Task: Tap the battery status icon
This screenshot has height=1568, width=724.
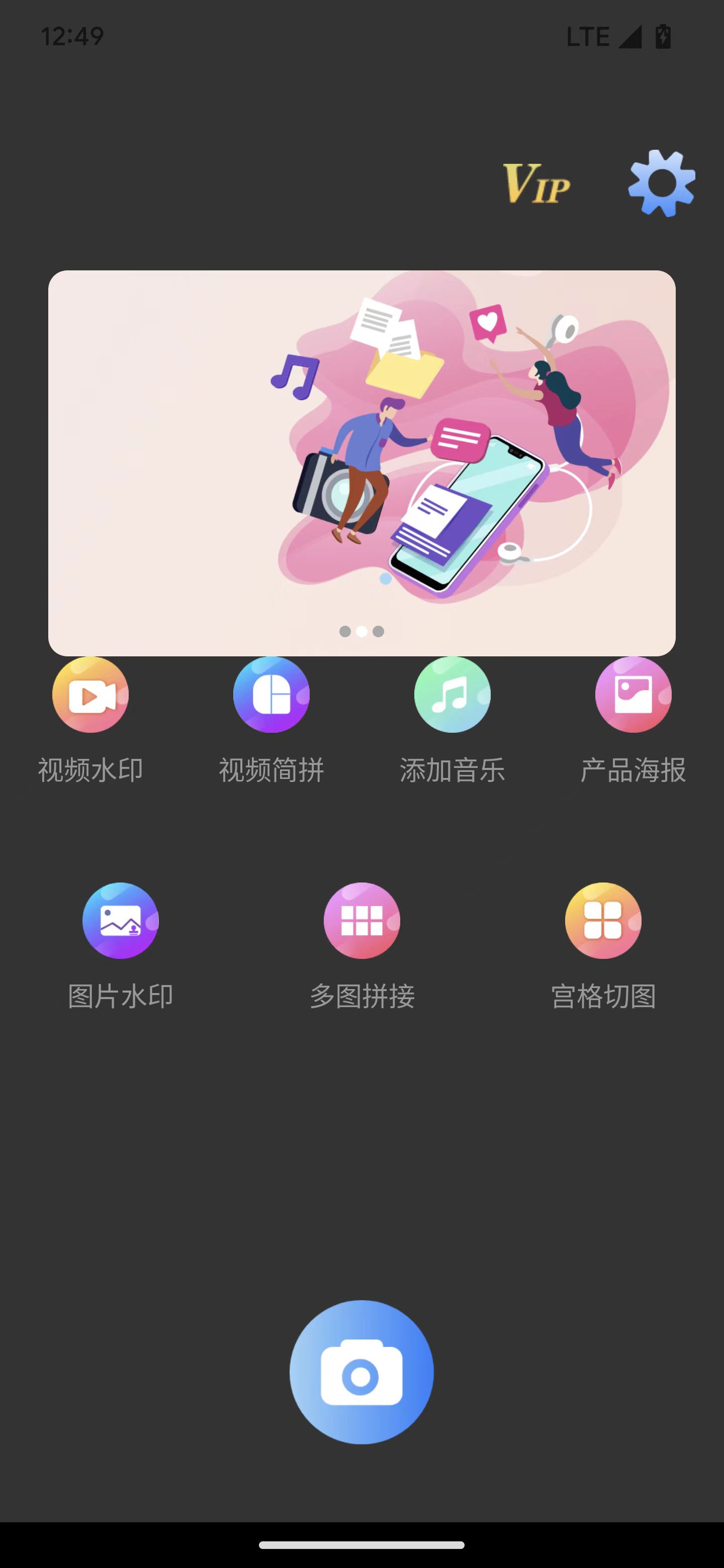Action: [x=663, y=37]
